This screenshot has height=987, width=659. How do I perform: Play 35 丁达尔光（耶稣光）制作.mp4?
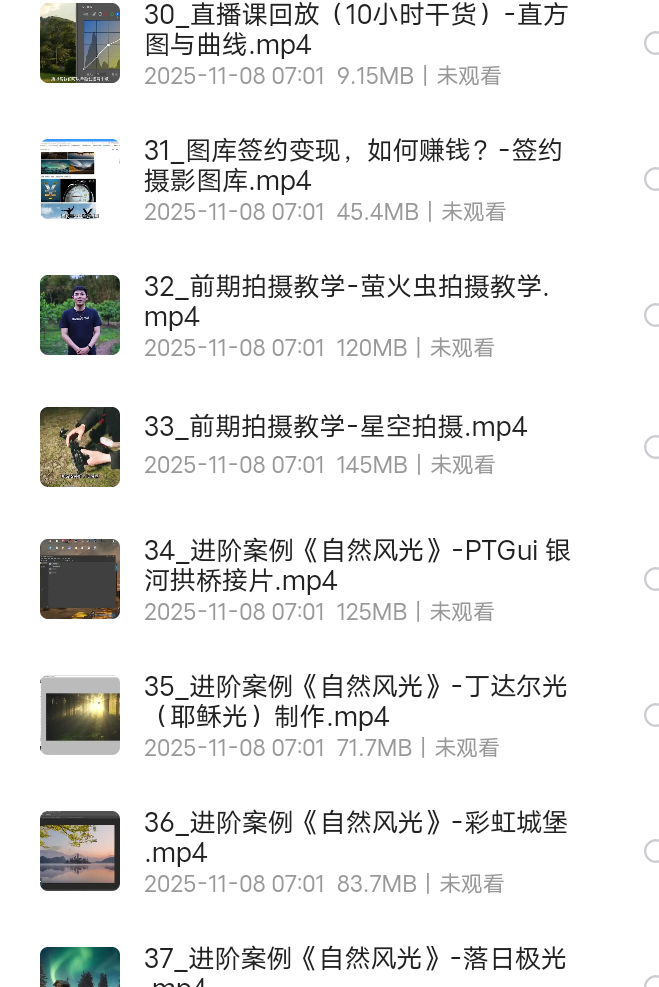(x=355, y=701)
